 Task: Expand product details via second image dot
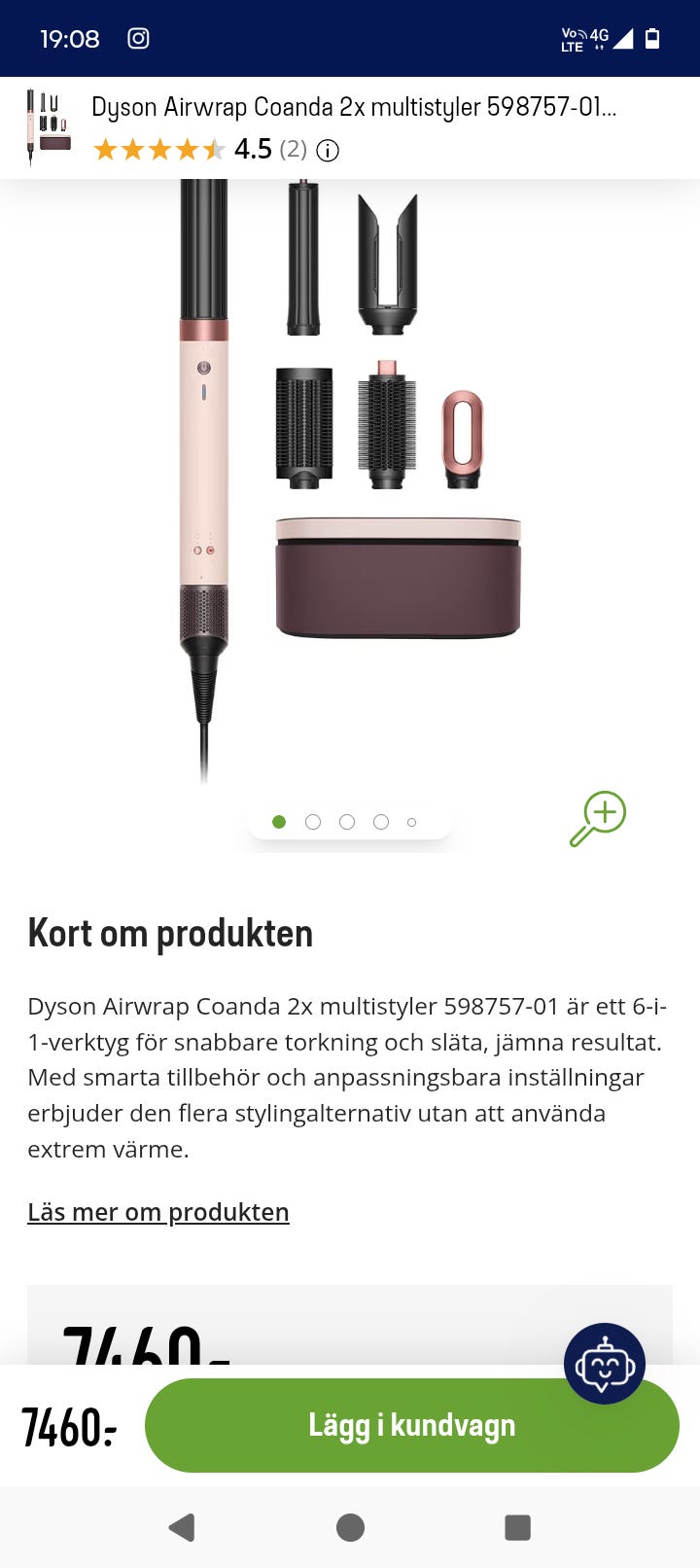(x=313, y=822)
